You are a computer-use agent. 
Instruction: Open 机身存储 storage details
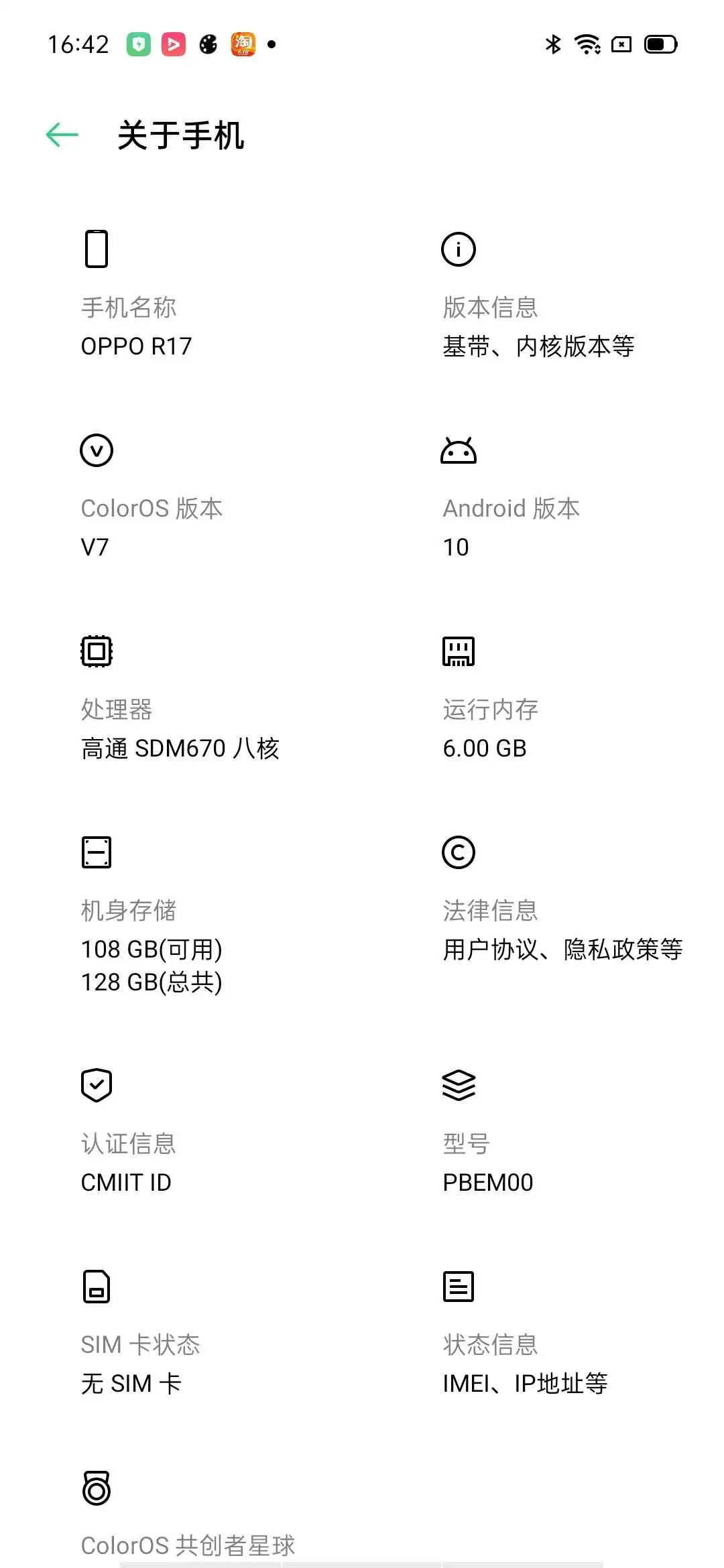coord(152,945)
